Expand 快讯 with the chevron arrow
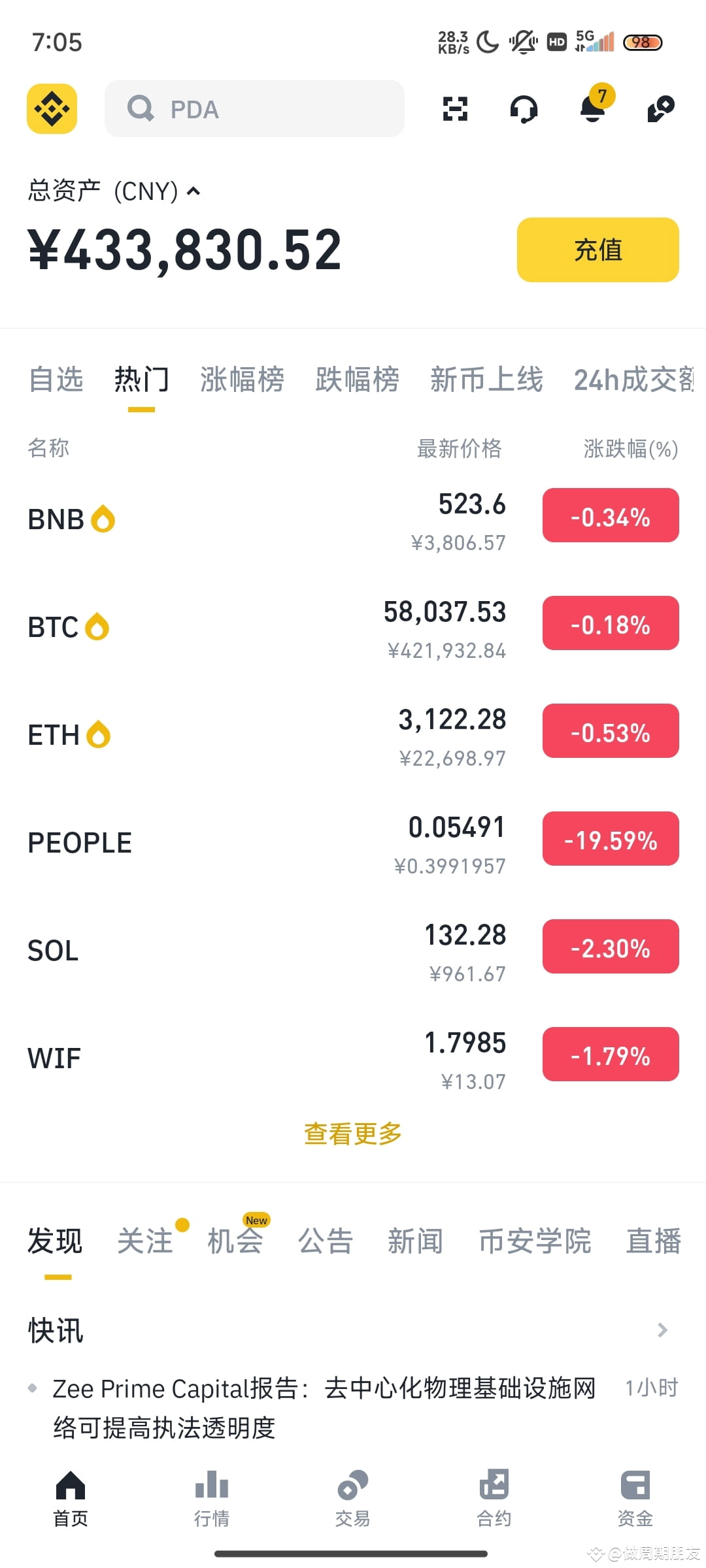 point(662,1330)
